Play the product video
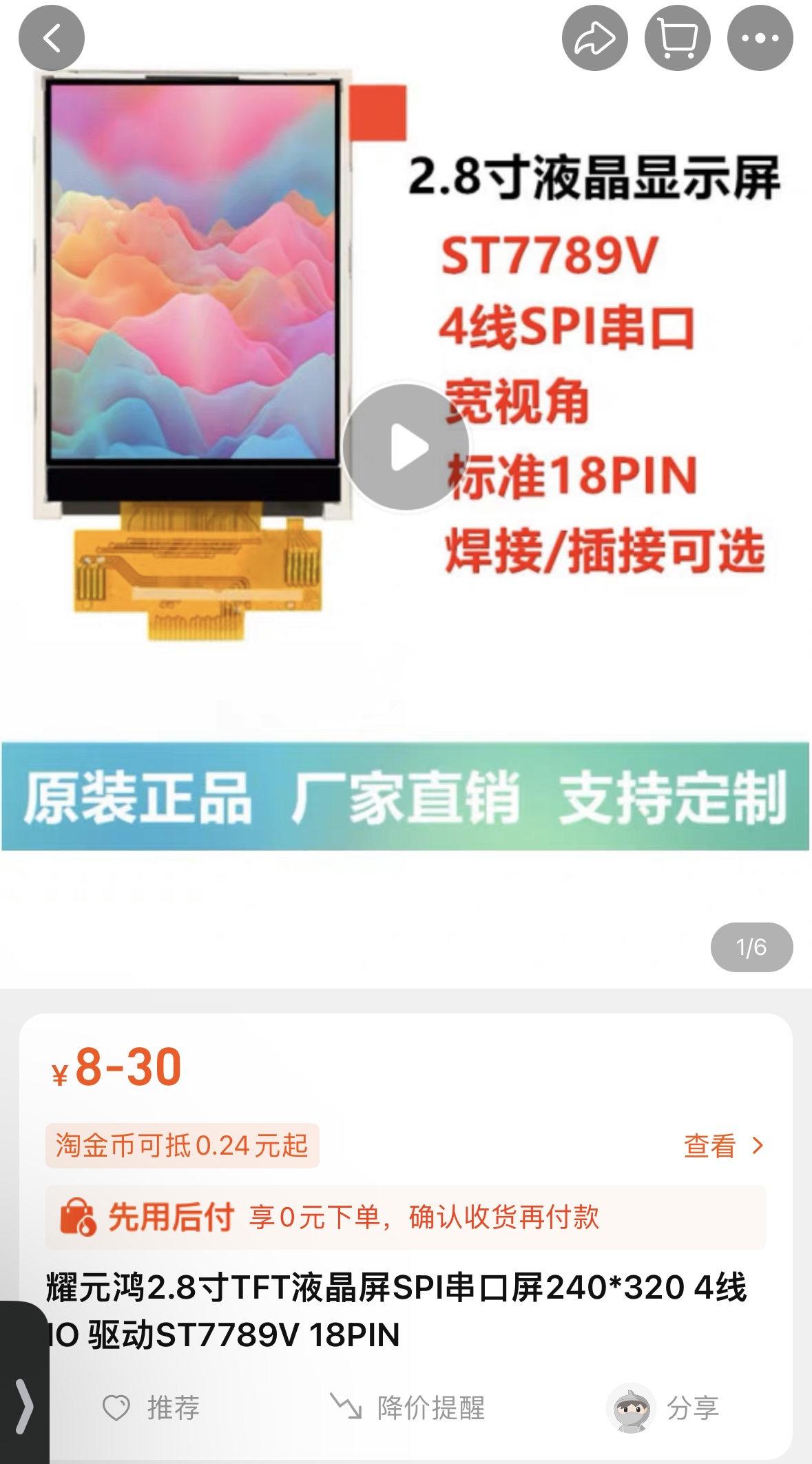The image size is (812, 1464). tap(406, 447)
